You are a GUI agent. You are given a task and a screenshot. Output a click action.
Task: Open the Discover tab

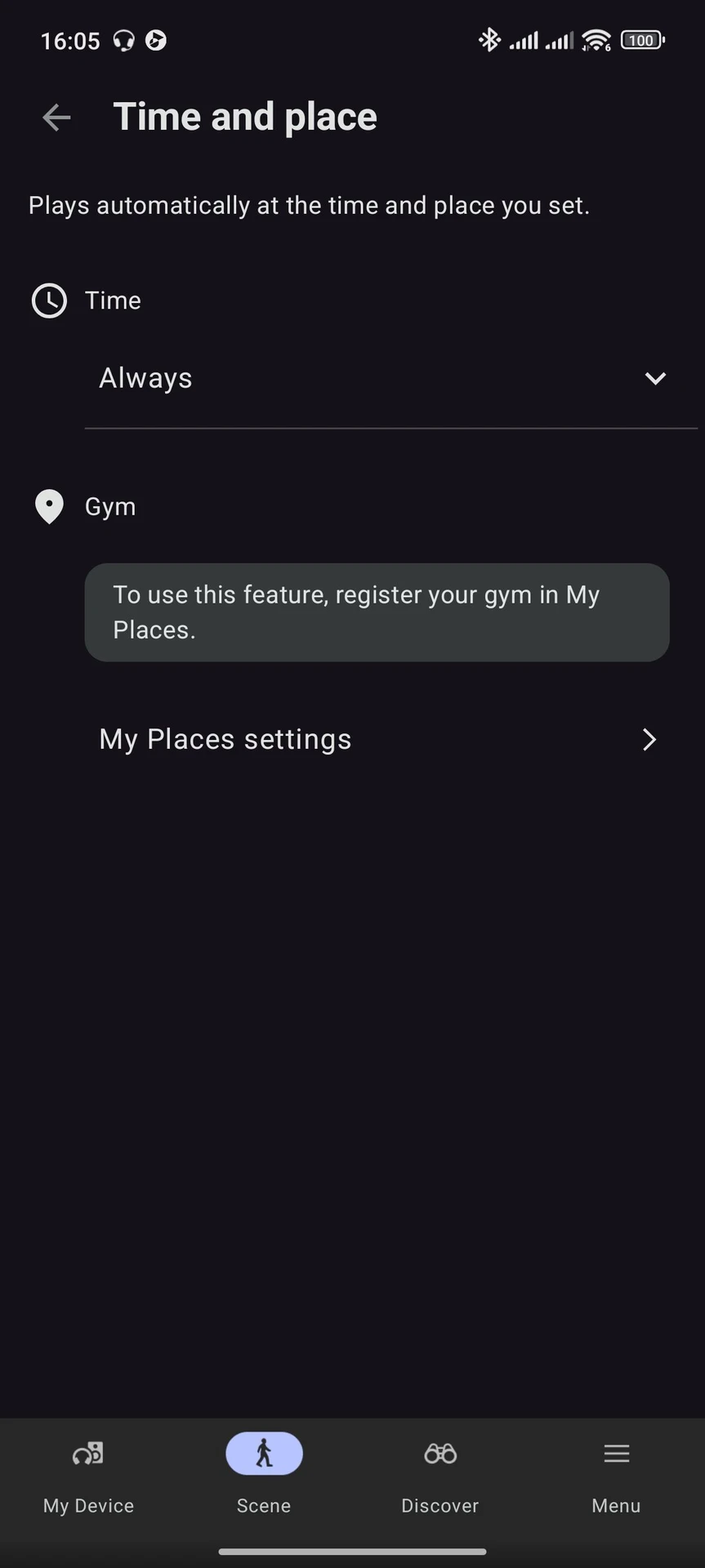click(440, 1477)
